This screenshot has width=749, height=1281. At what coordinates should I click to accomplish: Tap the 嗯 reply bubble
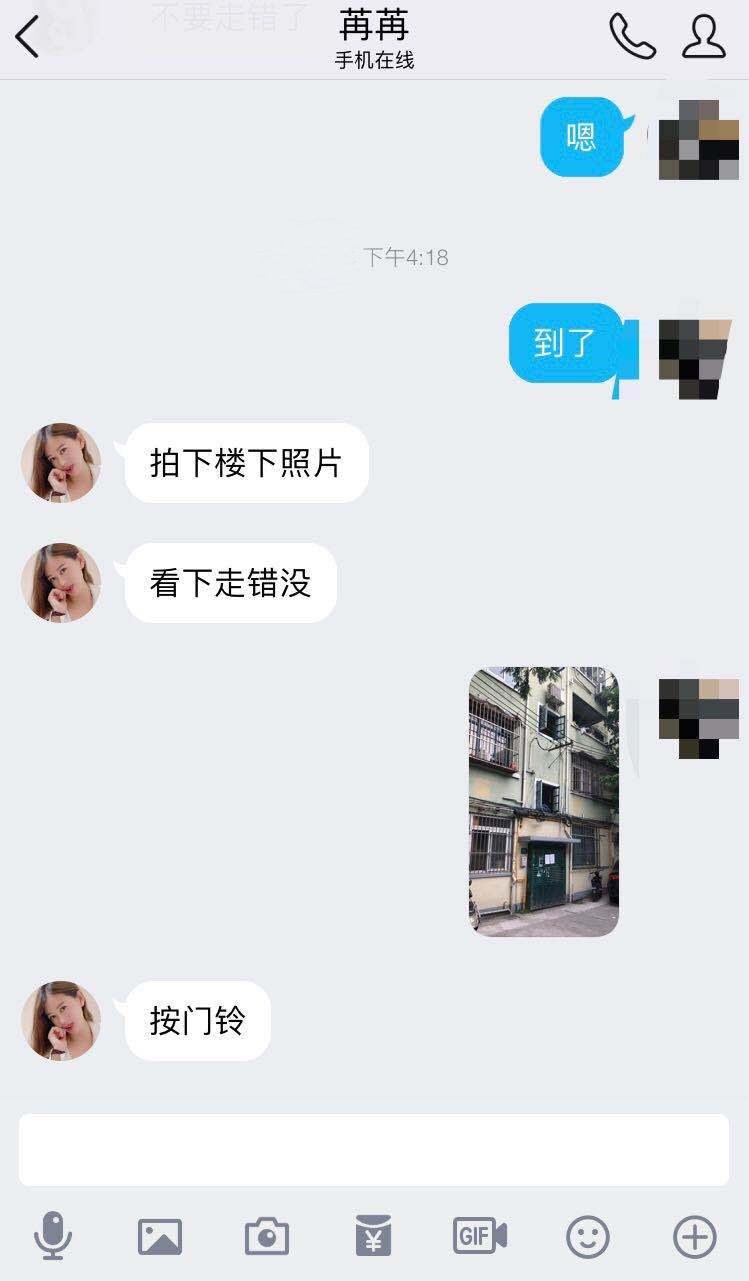(582, 138)
